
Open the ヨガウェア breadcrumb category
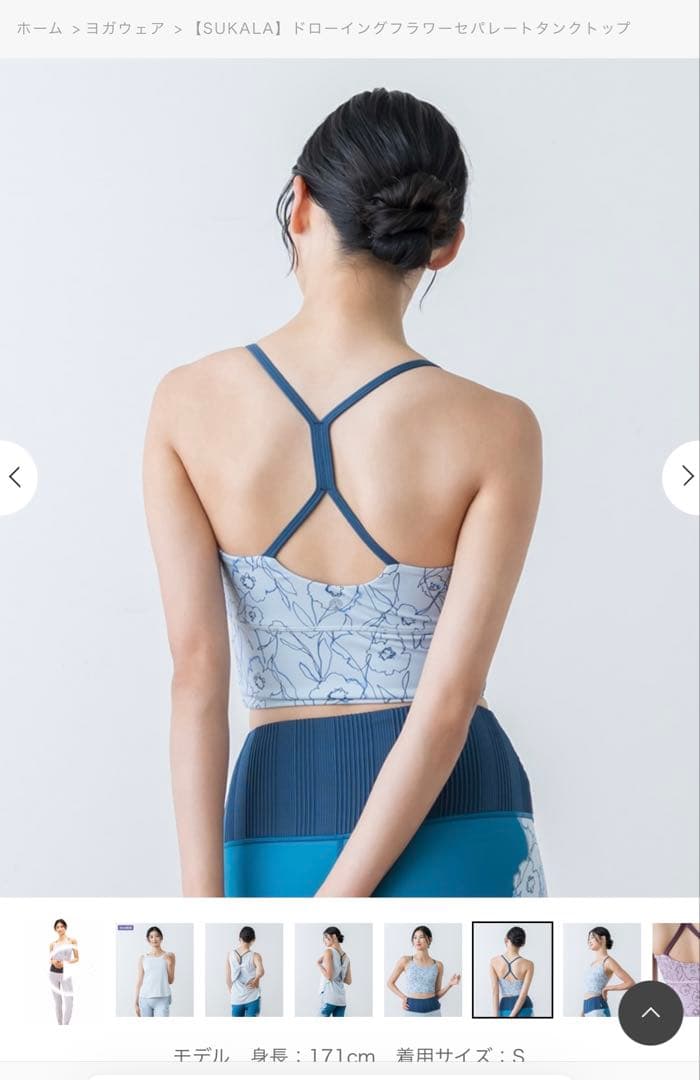coord(125,28)
